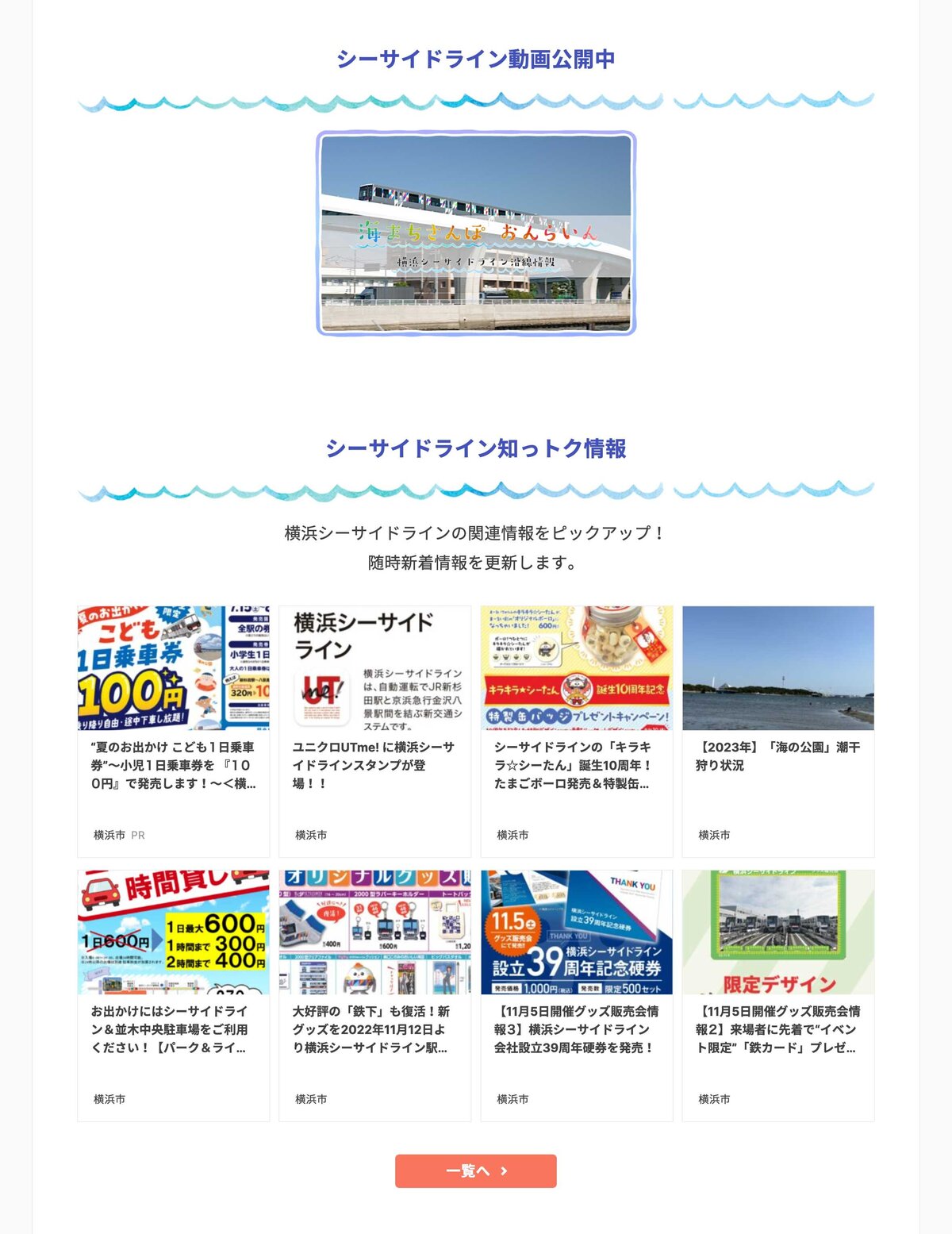
Task: Open the こども1日乗車券 100円 article card
Action: tap(173, 730)
